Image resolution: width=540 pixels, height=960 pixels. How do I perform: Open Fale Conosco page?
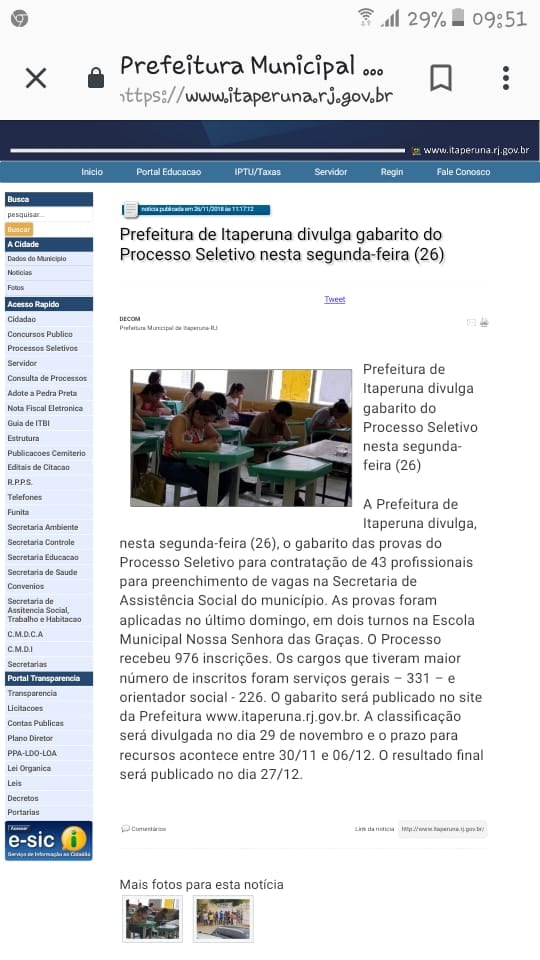463,172
